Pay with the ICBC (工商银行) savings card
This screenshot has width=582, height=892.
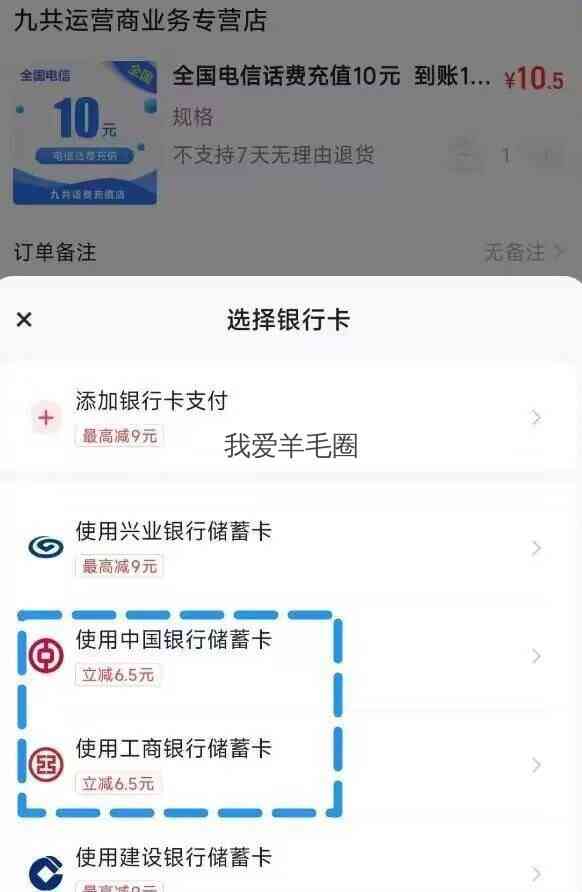coord(291,765)
